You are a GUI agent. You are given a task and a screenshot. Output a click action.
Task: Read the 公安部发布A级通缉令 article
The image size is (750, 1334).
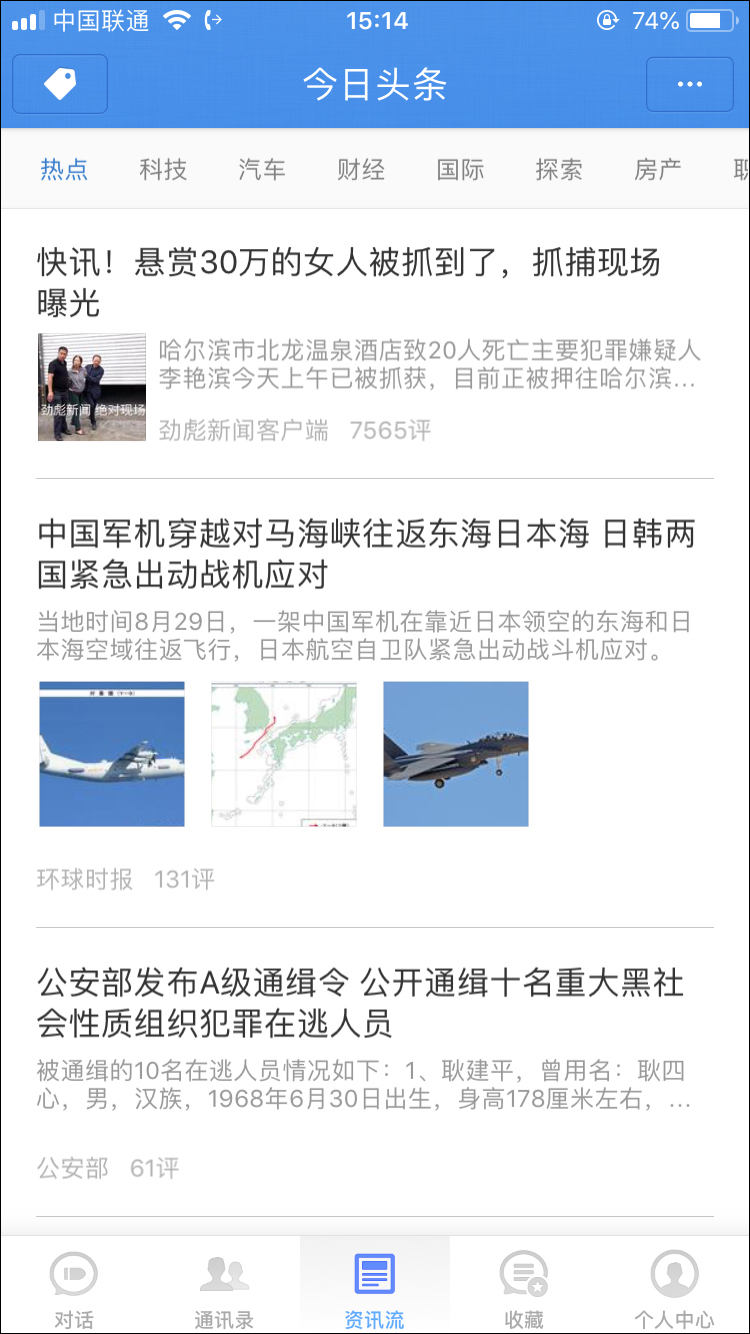(360, 1003)
